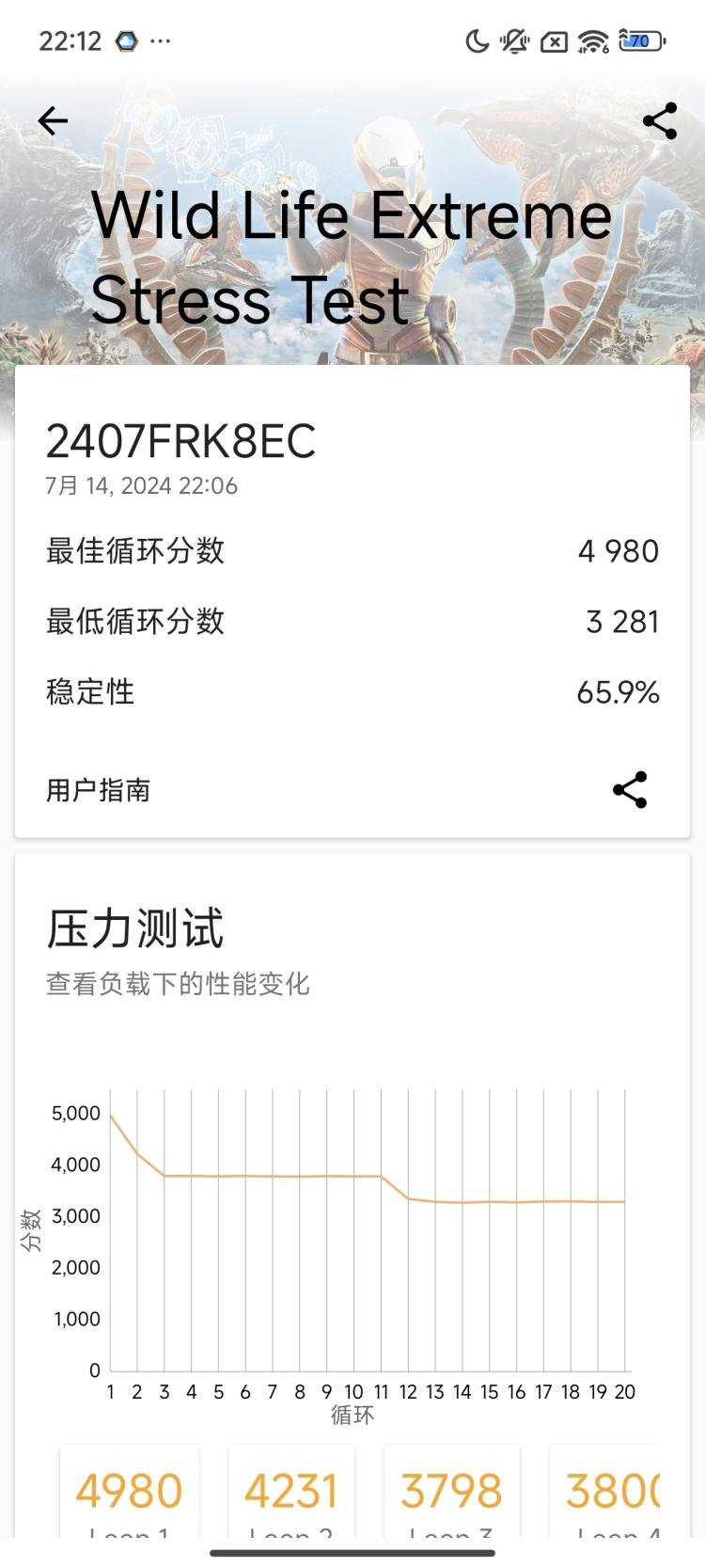Viewport: 705px width, 1568px height.
Task: Share the result from the header
Action: (660, 121)
